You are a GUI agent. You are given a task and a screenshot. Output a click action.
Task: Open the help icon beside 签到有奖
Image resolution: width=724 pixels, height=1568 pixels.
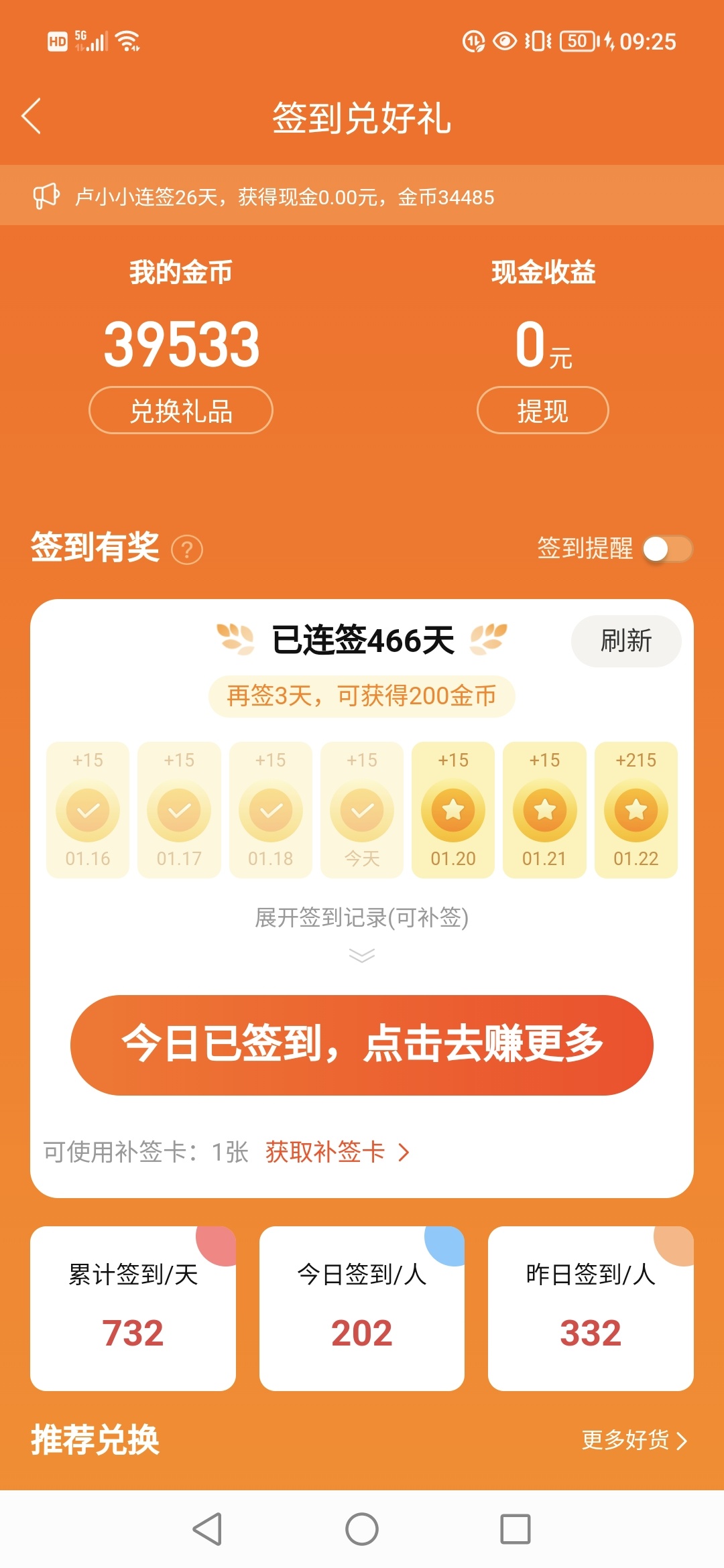(187, 550)
